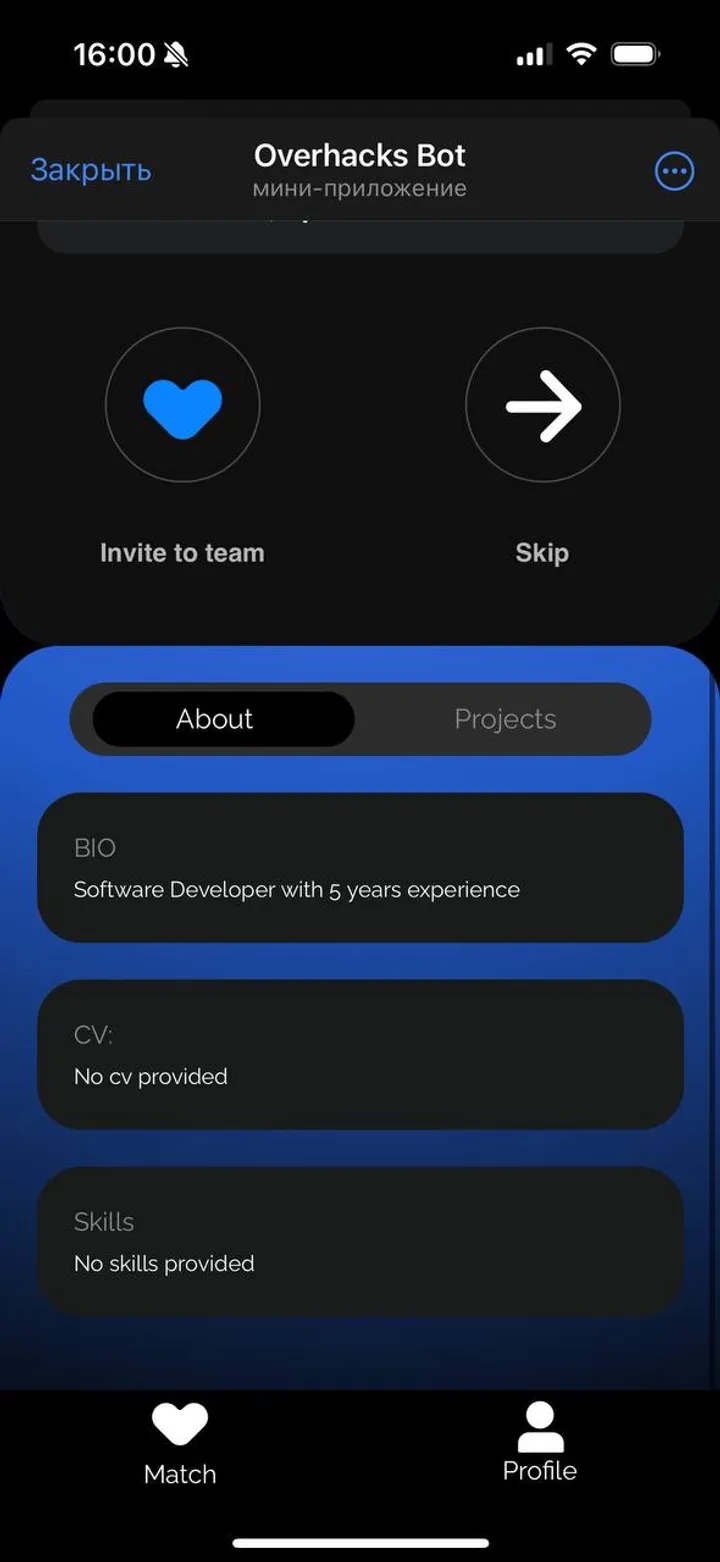Open the Match tab

(x=180, y=1442)
